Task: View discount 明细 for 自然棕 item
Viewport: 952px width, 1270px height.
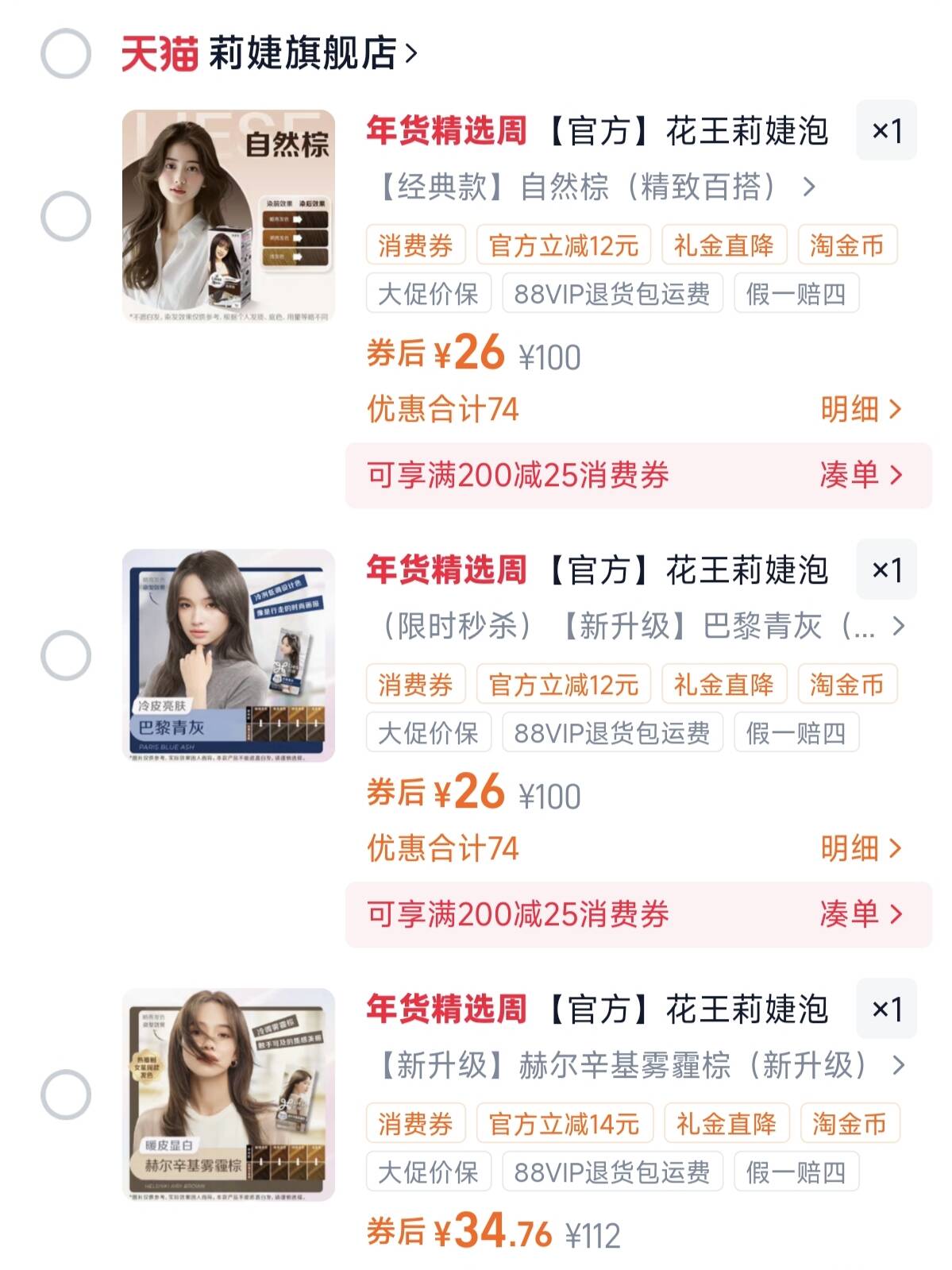Action: tap(861, 410)
